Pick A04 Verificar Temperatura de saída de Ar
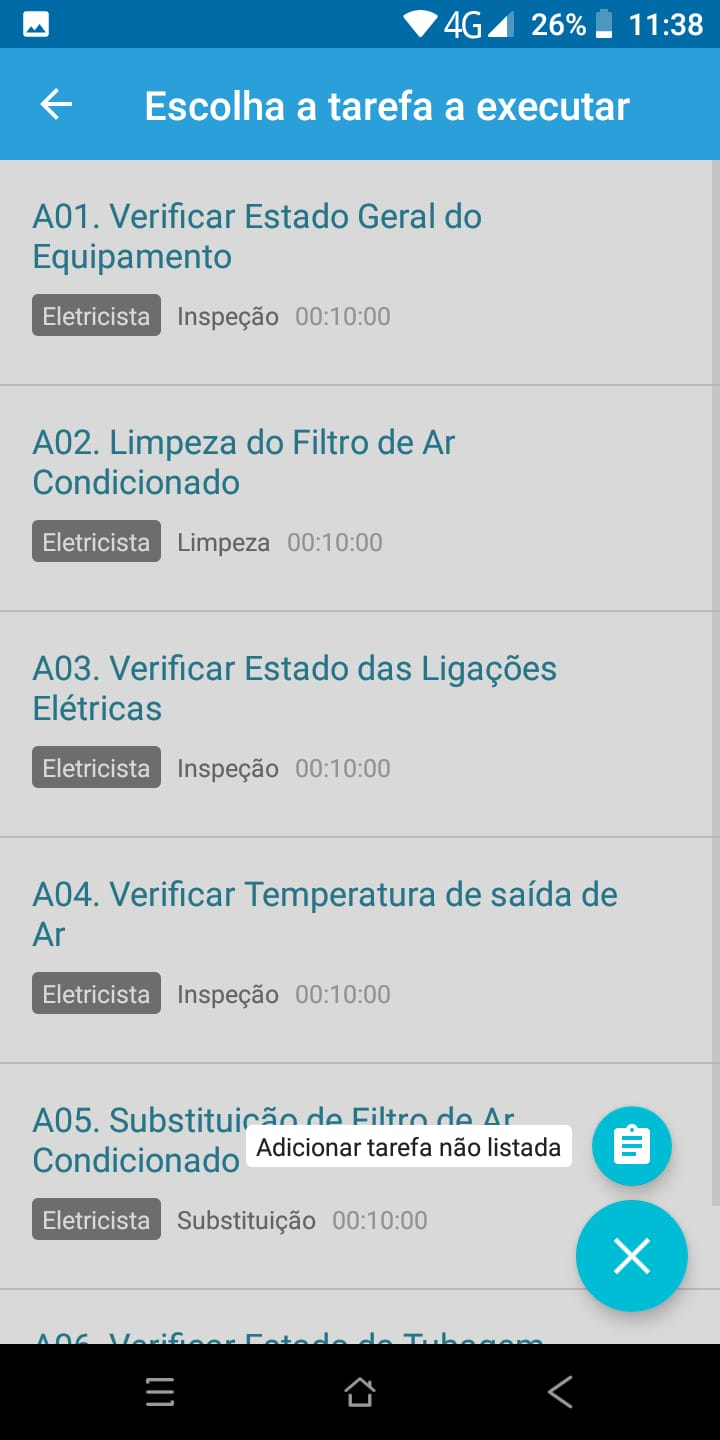This screenshot has width=720, height=1440. tap(324, 915)
